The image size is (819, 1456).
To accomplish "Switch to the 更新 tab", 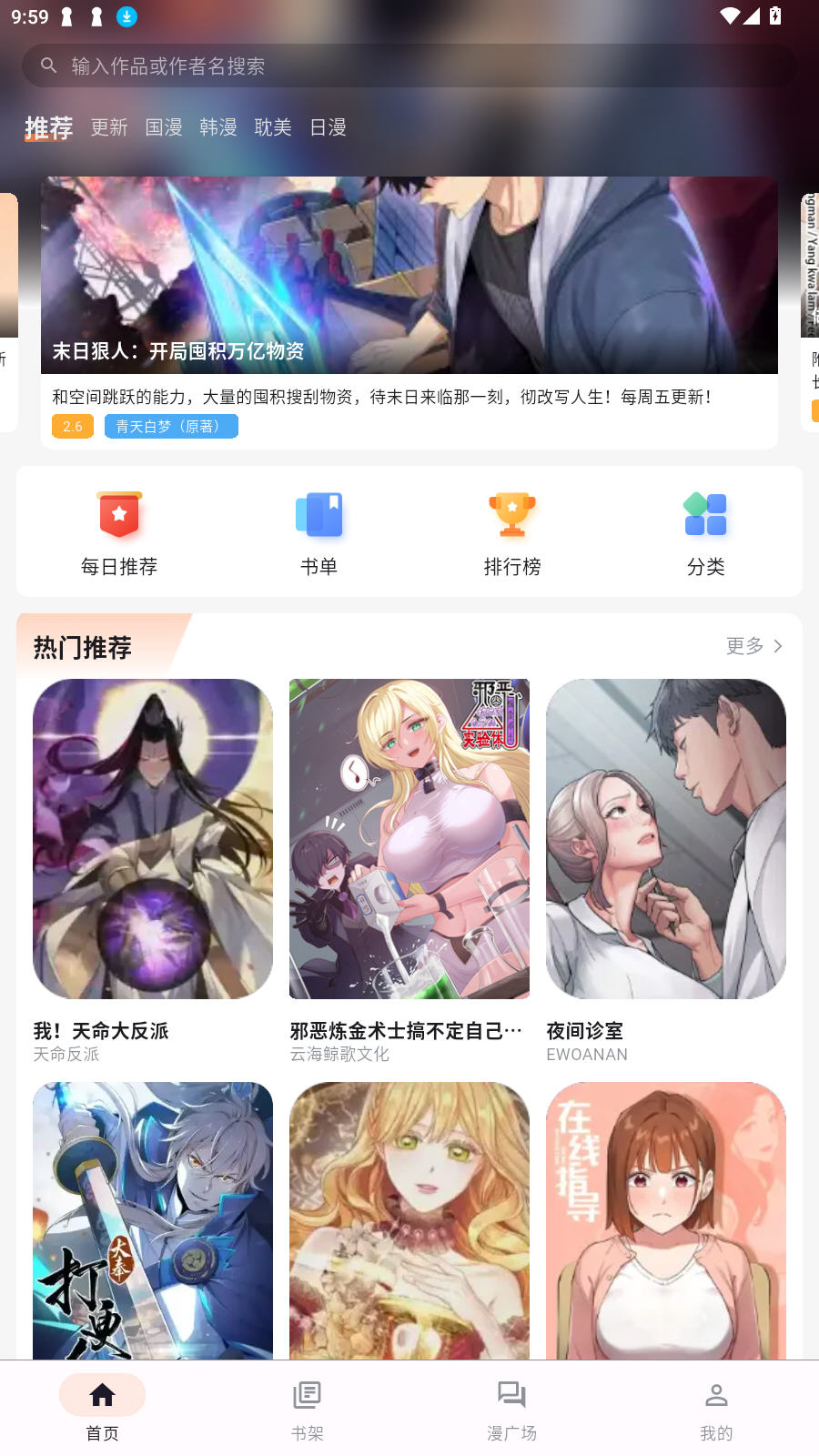I will (109, 127).
